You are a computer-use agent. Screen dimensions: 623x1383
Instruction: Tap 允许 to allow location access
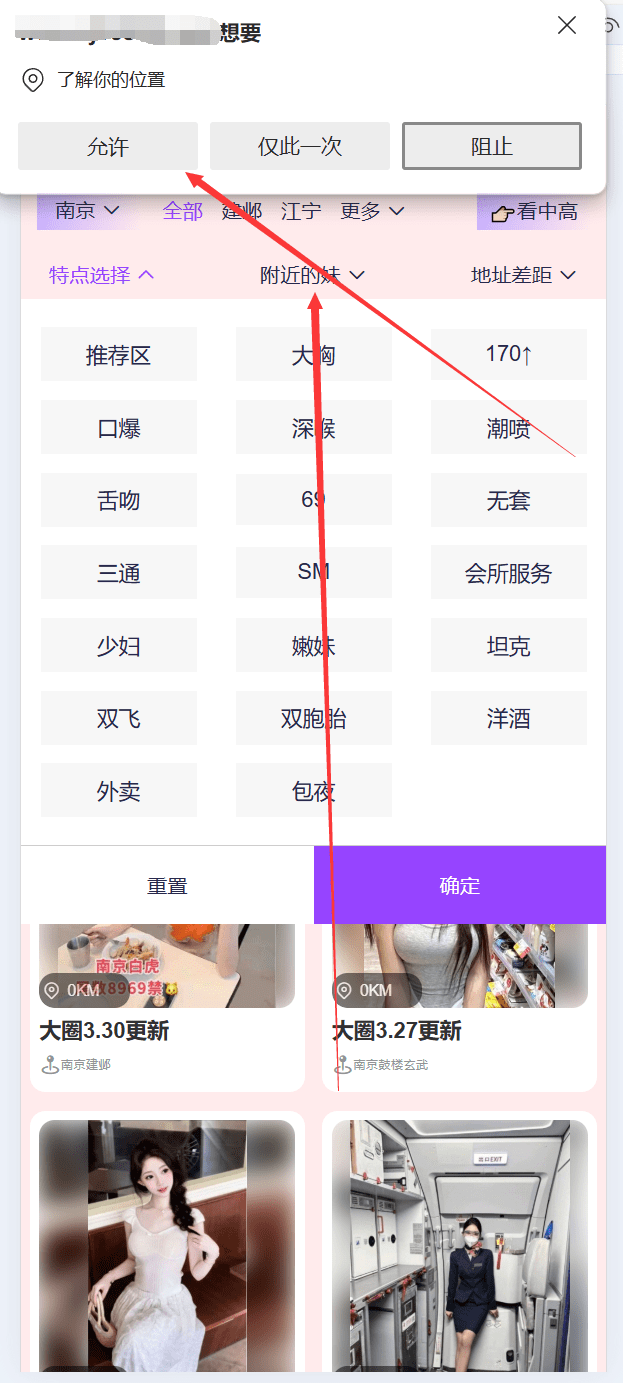pyautogui.click(x=108, y=146)
